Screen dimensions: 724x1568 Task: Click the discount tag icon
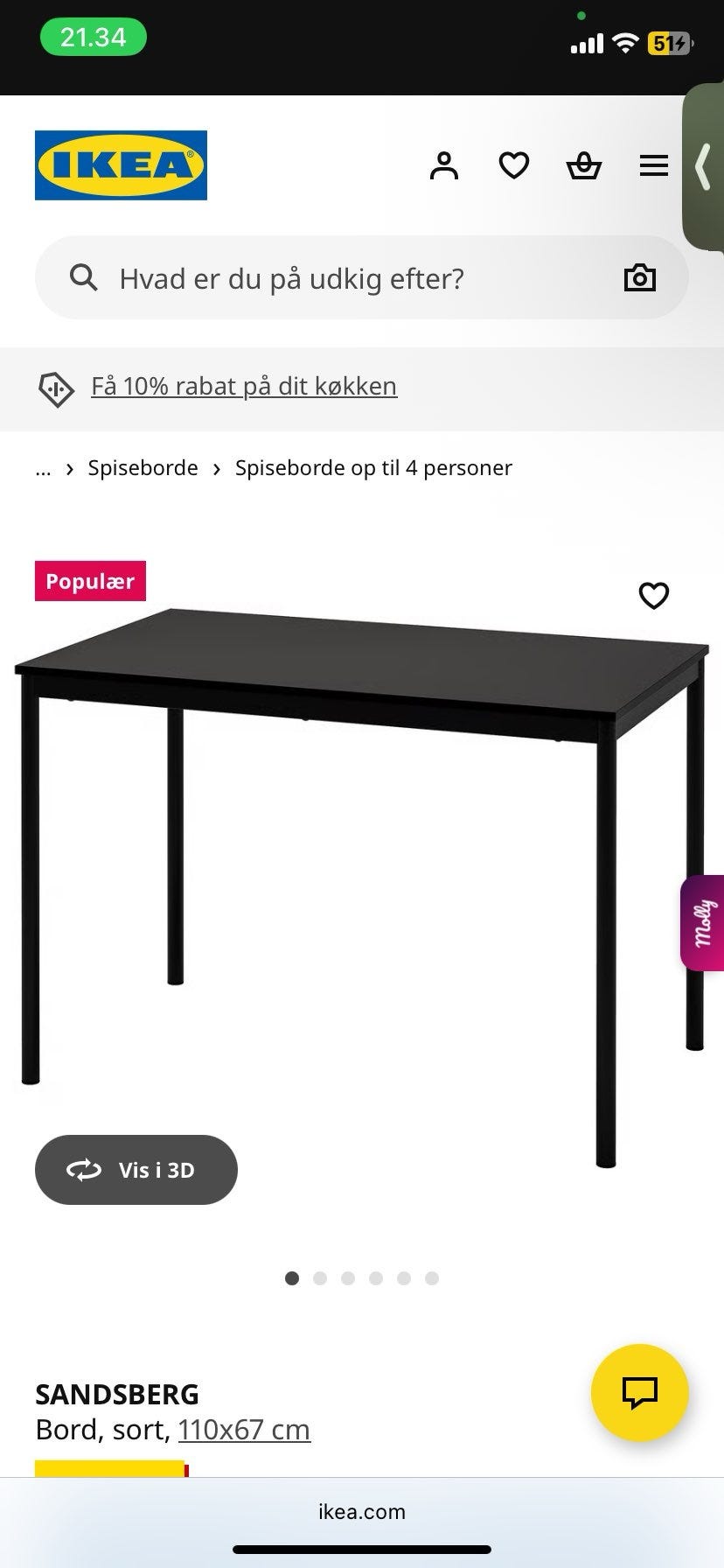coord(55,388)
